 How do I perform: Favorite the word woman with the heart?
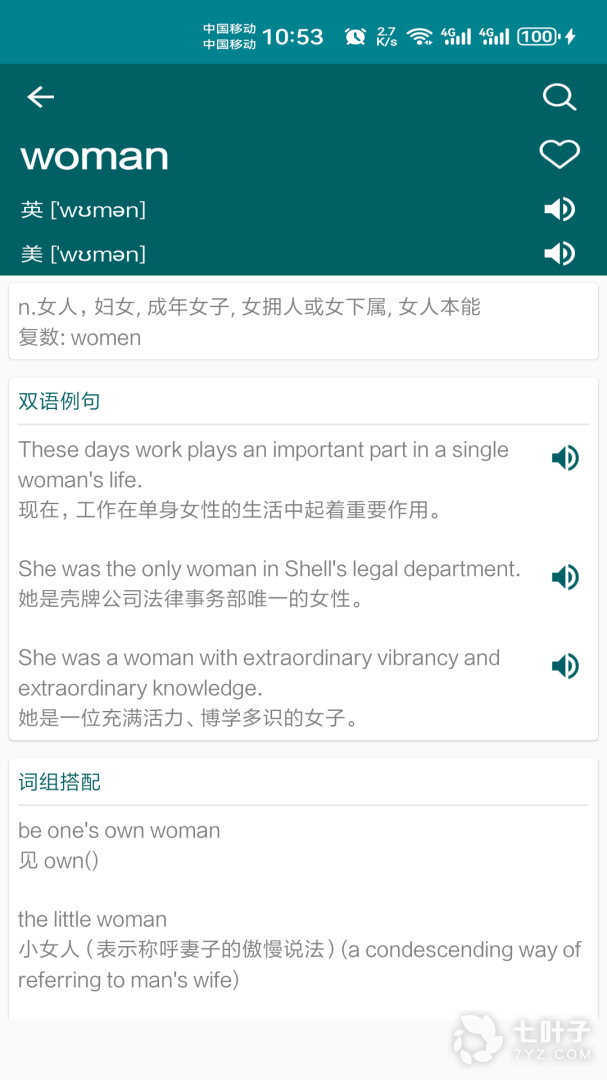pyautogui.click(x=559, y=154)
